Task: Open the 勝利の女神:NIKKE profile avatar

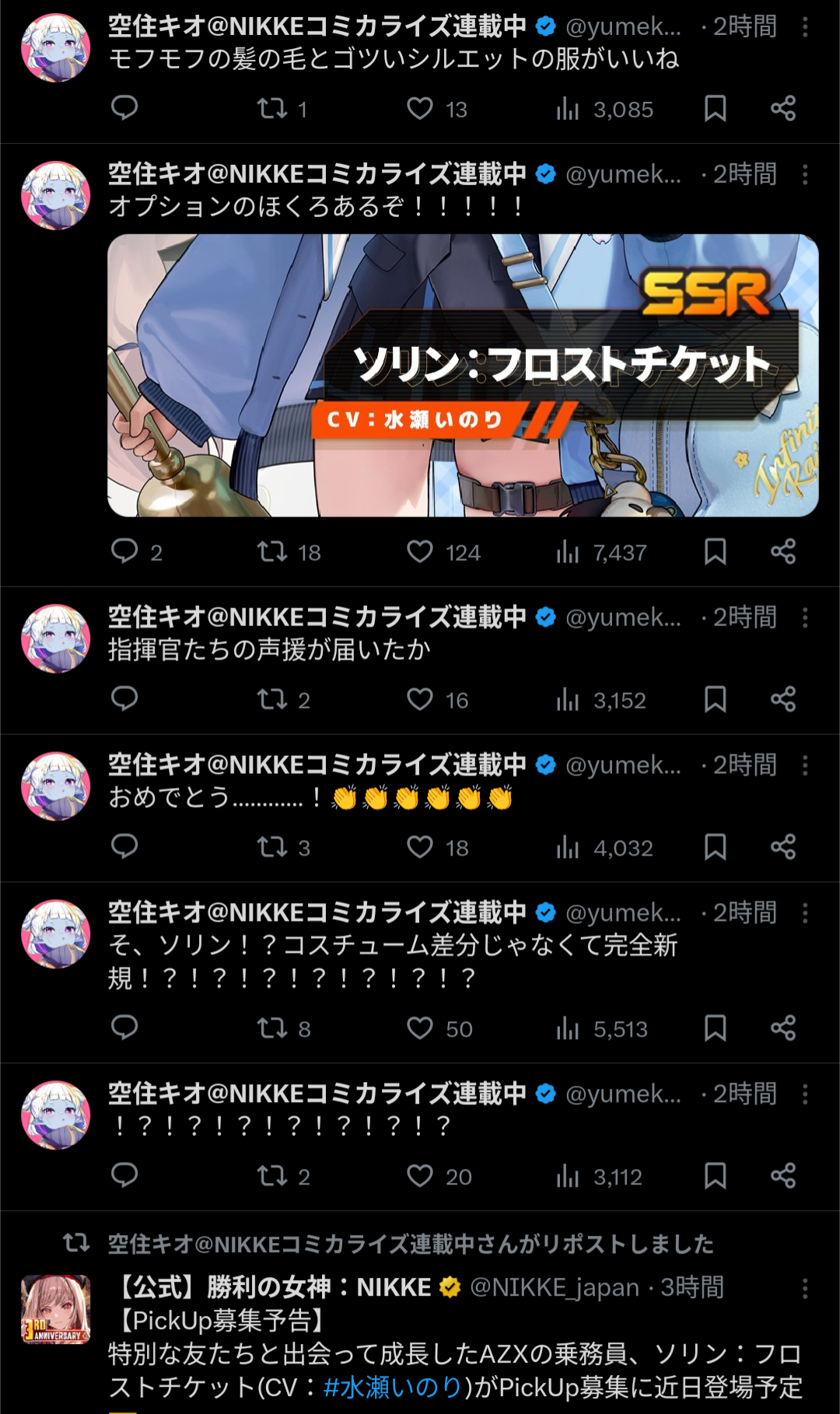Action: 55,1309
